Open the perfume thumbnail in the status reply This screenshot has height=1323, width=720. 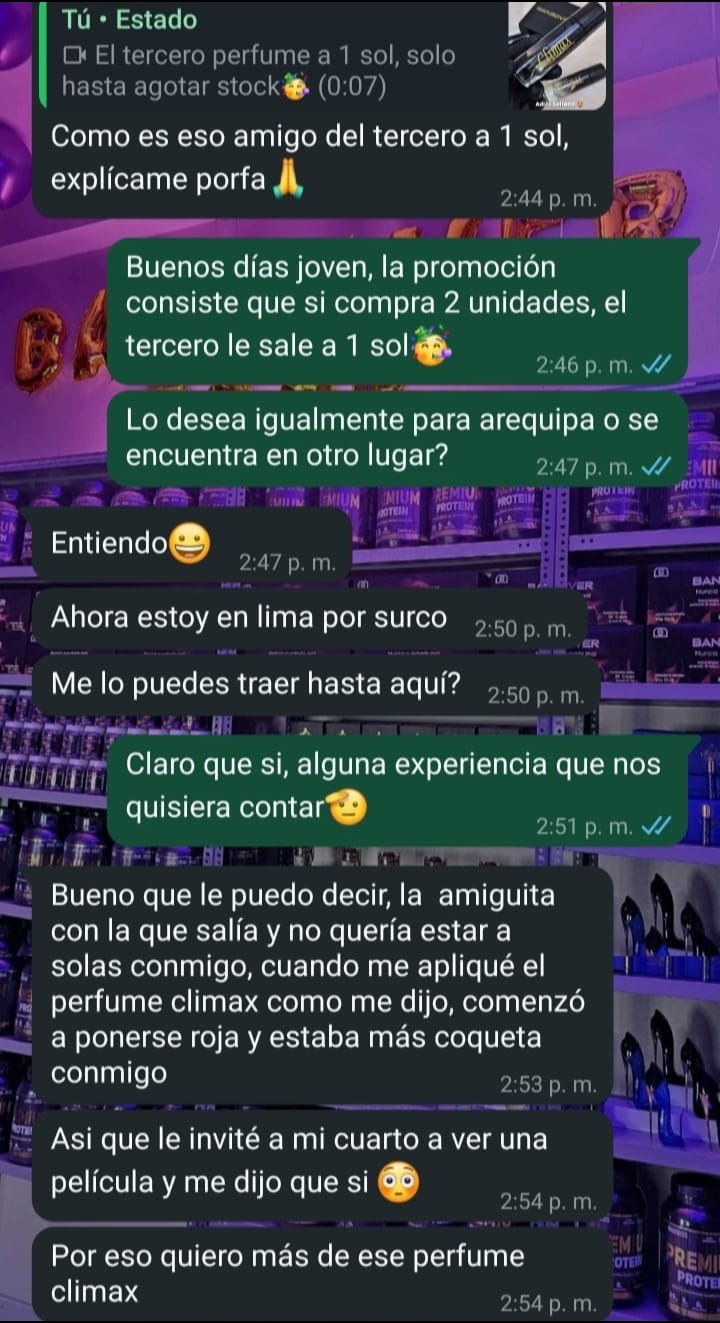pos(563,57)
